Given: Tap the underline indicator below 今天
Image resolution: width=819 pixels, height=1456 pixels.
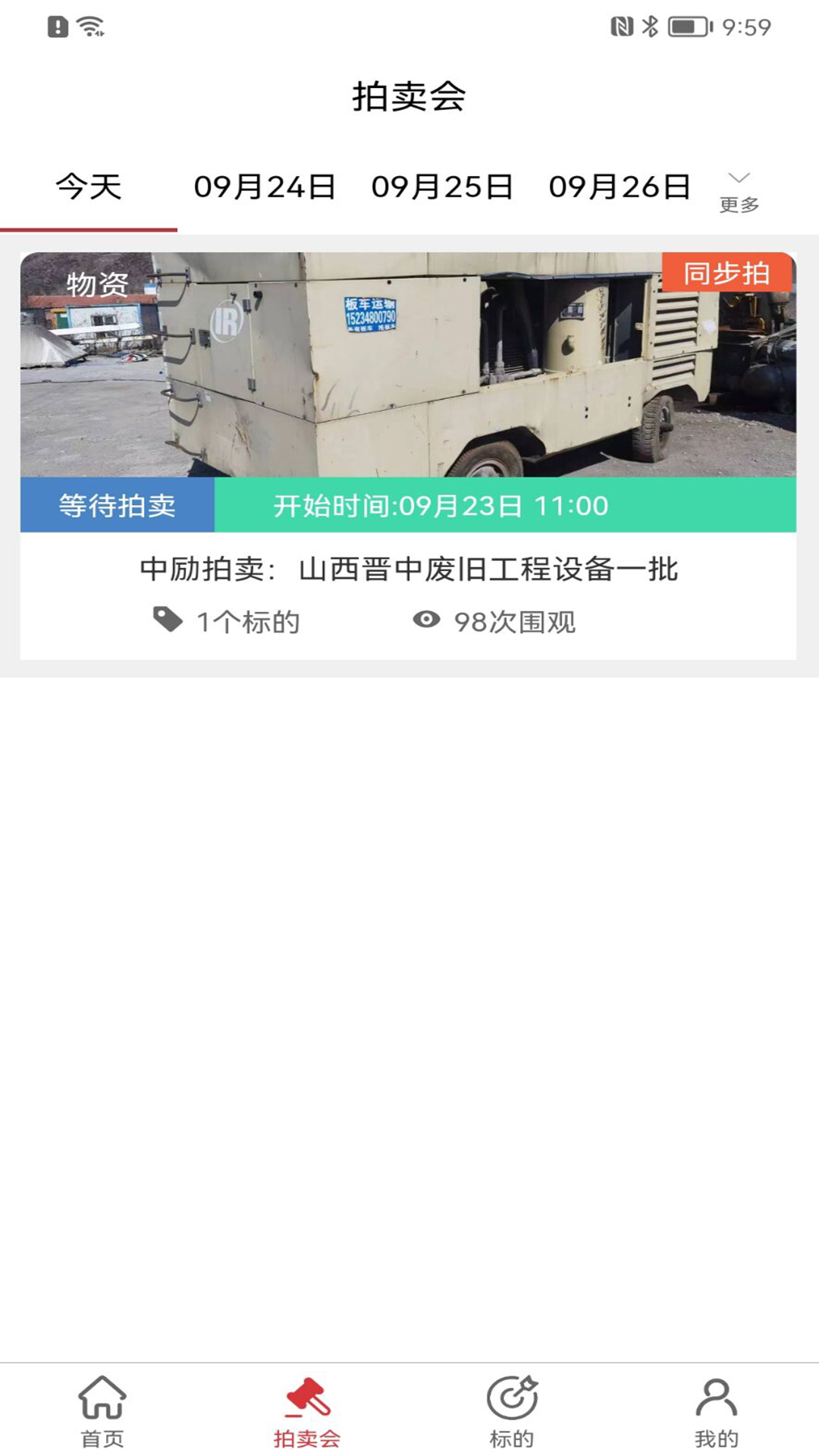Looking at the screenshot, I should (89, 227).
